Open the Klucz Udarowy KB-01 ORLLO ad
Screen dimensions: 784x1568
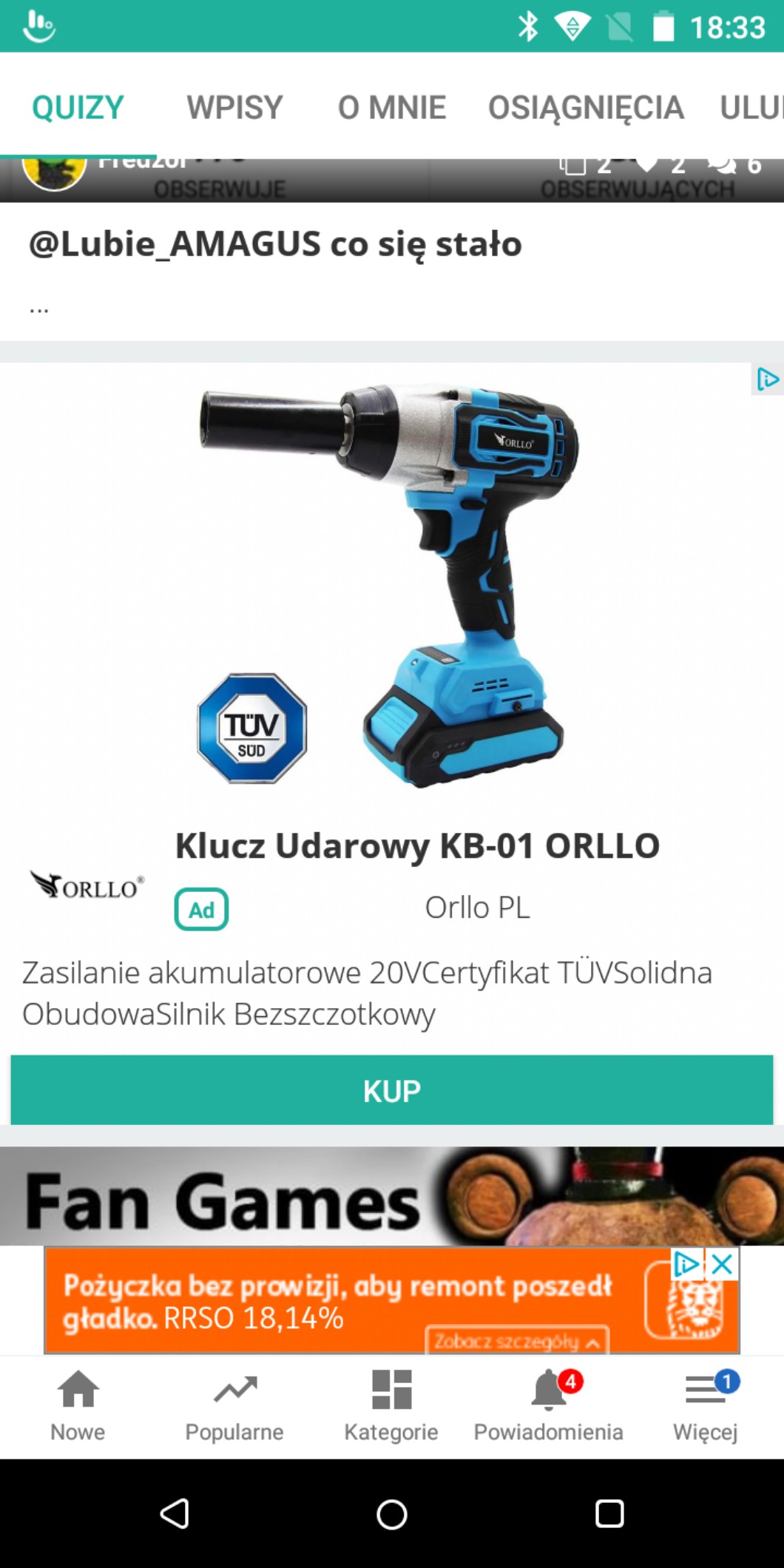click(416, 845)
